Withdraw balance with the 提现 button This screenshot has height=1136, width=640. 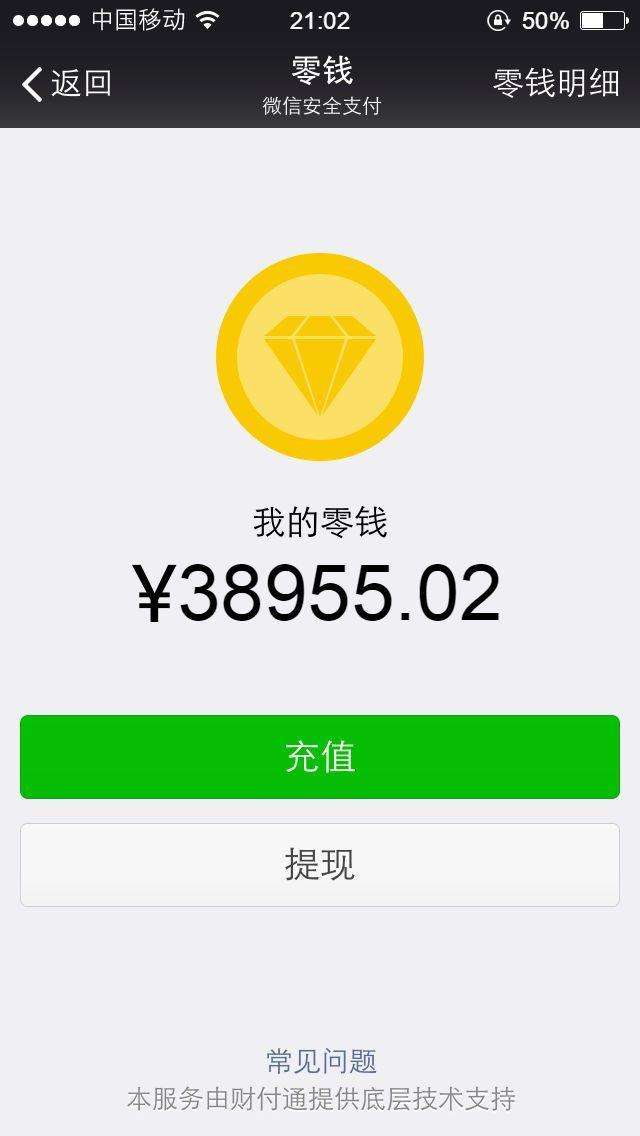[x=320, y=864]
